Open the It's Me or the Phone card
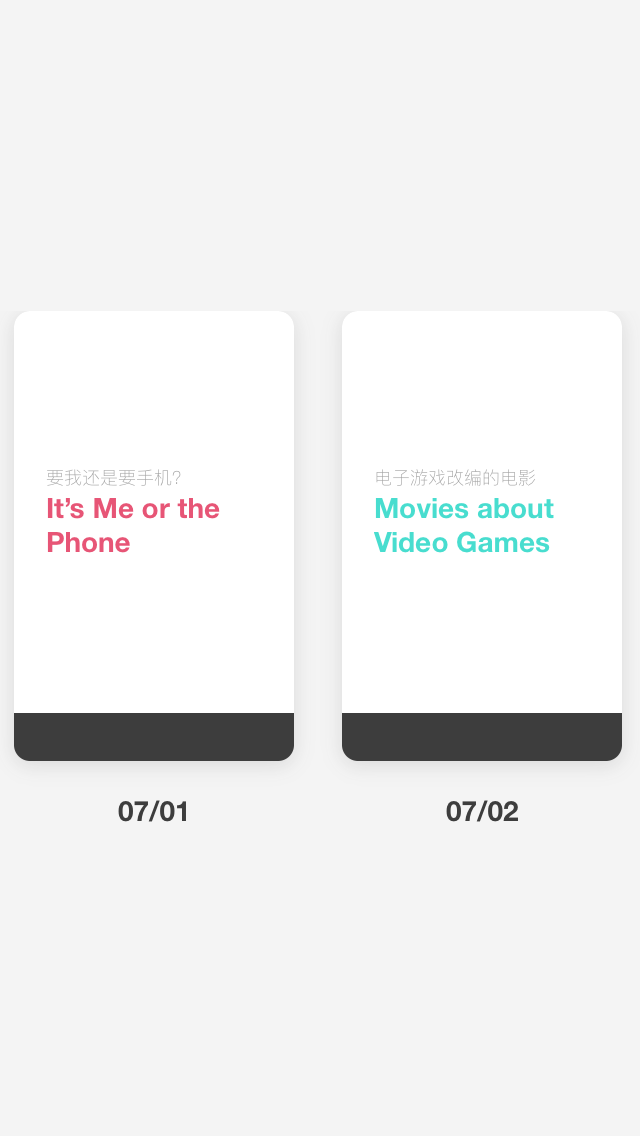 point(154,535)
